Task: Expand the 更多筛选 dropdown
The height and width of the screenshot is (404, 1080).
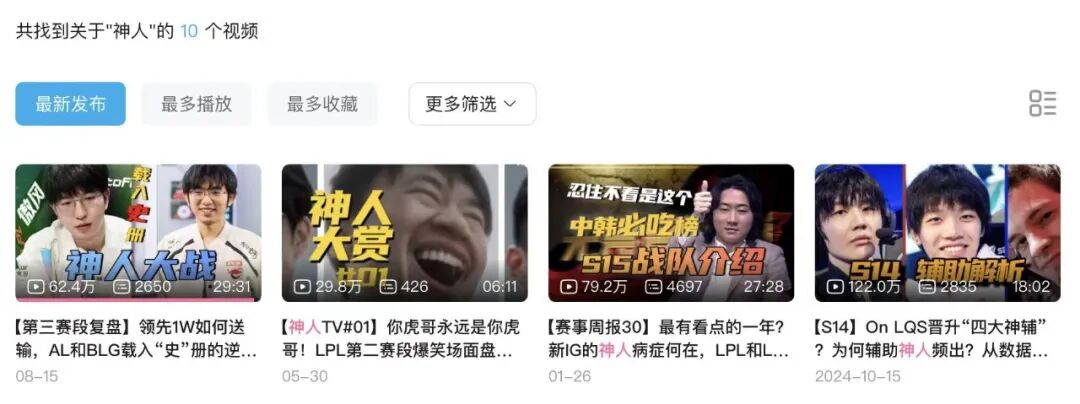Action: [472, 104]
